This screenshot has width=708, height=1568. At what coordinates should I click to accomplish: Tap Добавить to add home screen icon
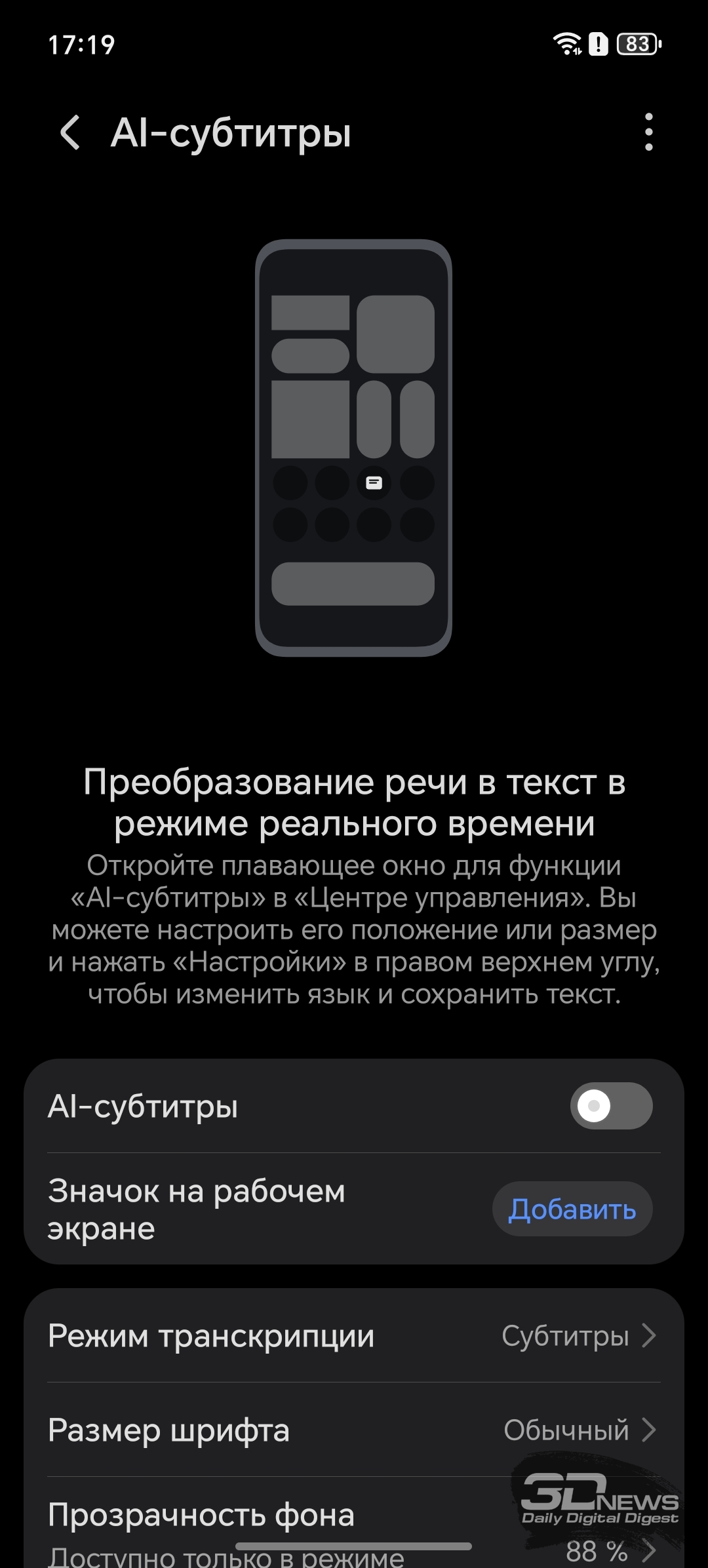click(572, 1209)
